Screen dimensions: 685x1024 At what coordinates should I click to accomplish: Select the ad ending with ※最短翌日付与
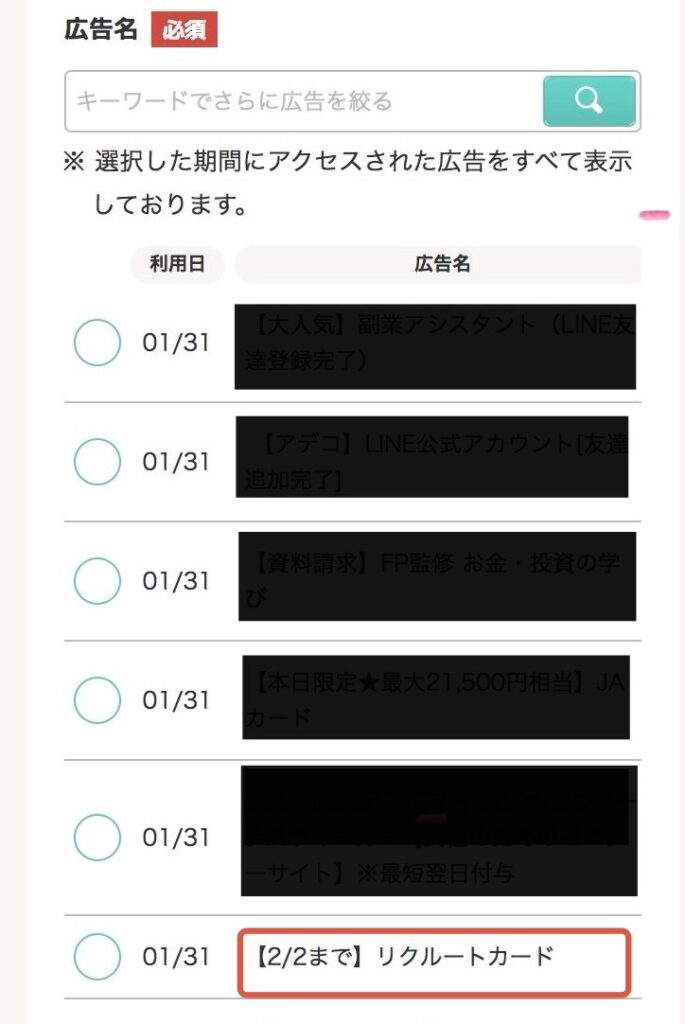coord(97,837)
